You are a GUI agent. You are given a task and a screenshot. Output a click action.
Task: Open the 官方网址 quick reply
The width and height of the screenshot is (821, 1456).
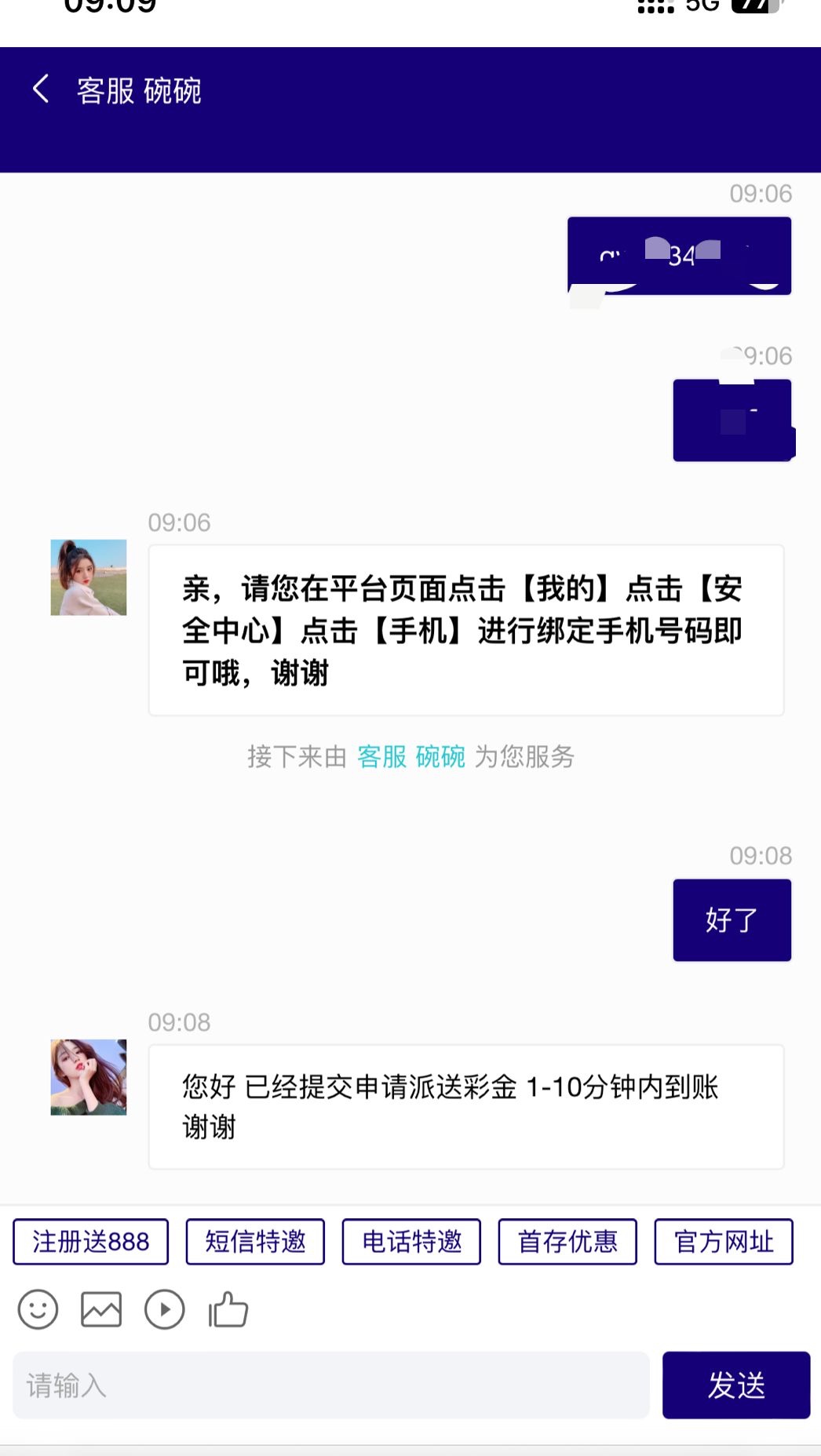tap(724, 1242)
